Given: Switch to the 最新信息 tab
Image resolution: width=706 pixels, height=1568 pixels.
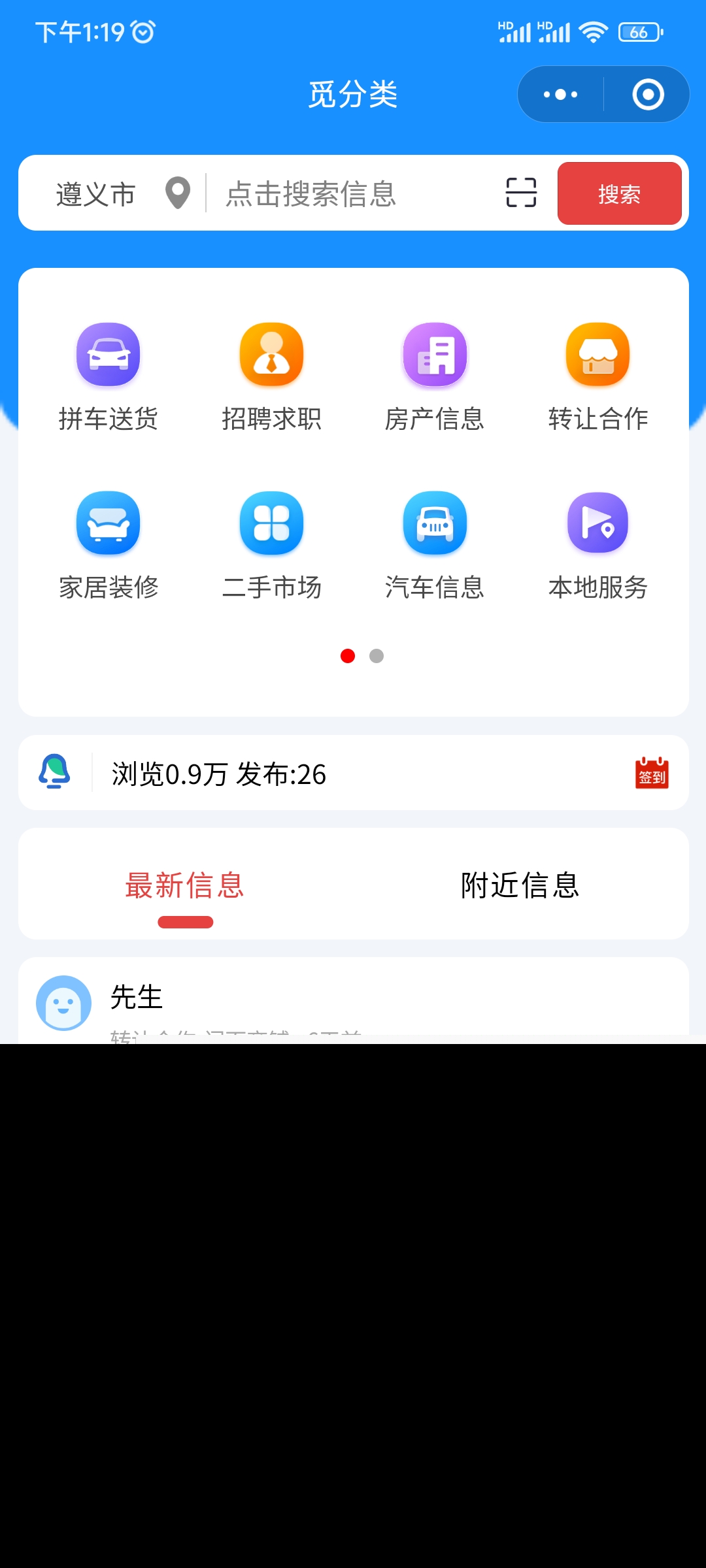Looking at the screenshot, I should tap(185, 886).
